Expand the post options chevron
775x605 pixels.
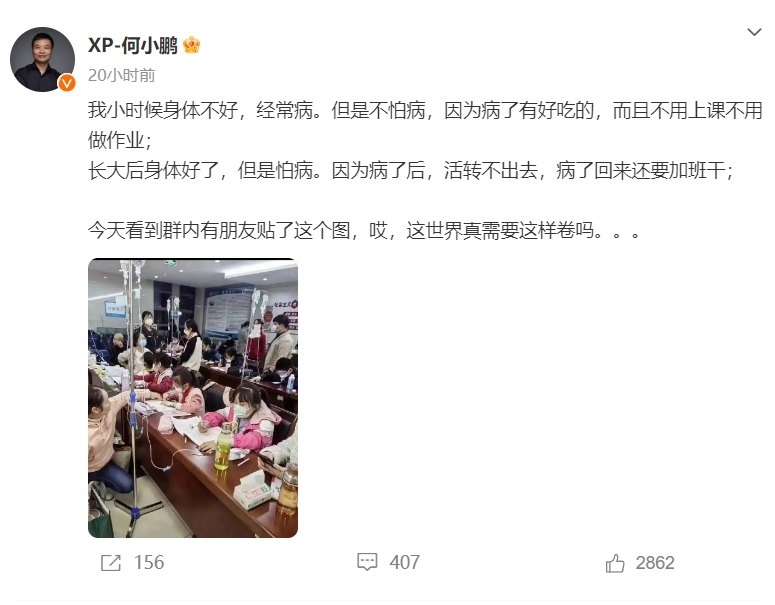click(754, 33)
